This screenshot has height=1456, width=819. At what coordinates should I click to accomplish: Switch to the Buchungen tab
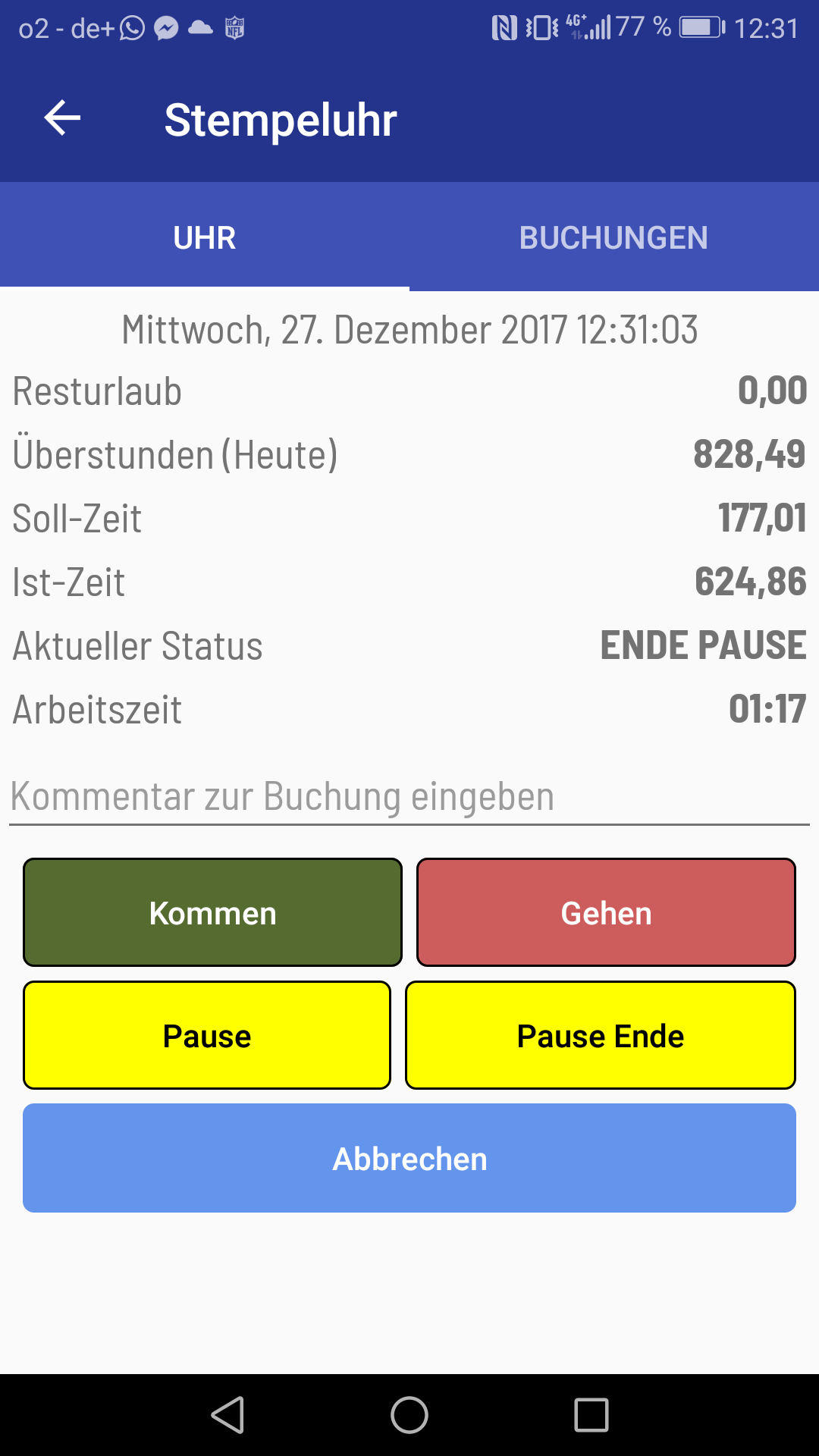click(614, 237)
